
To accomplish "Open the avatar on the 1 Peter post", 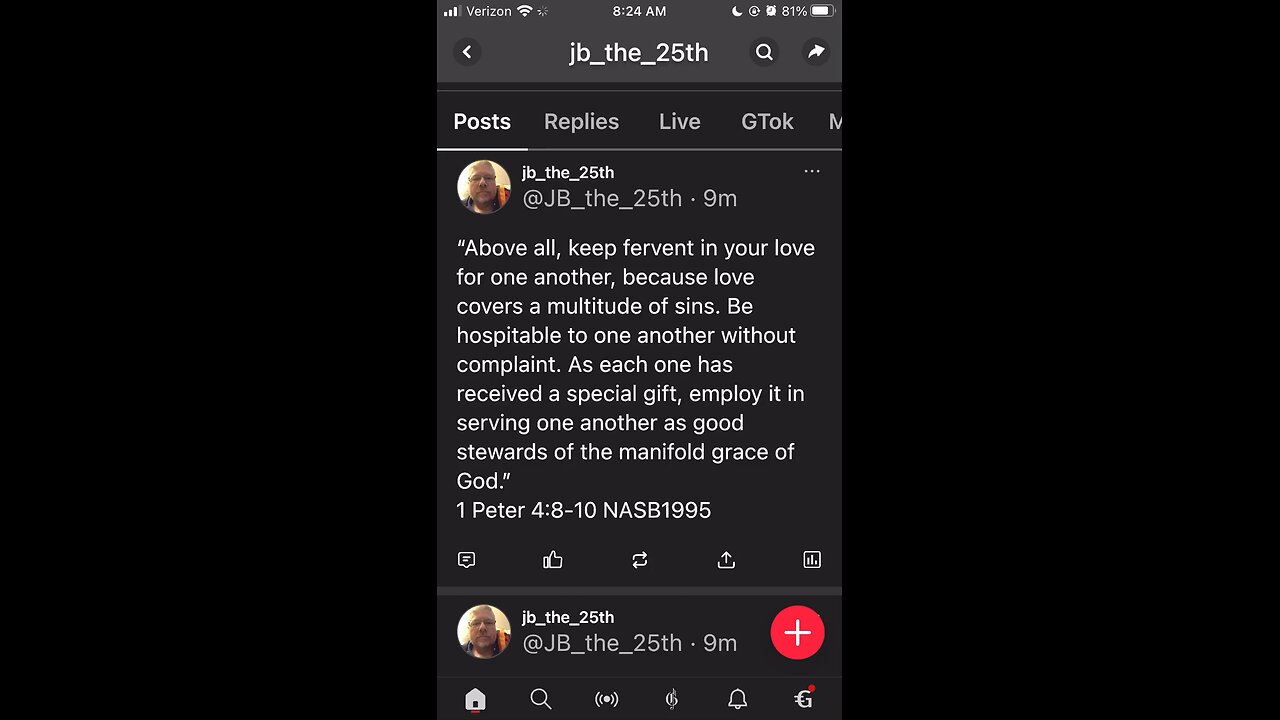I will coord(484,186).
